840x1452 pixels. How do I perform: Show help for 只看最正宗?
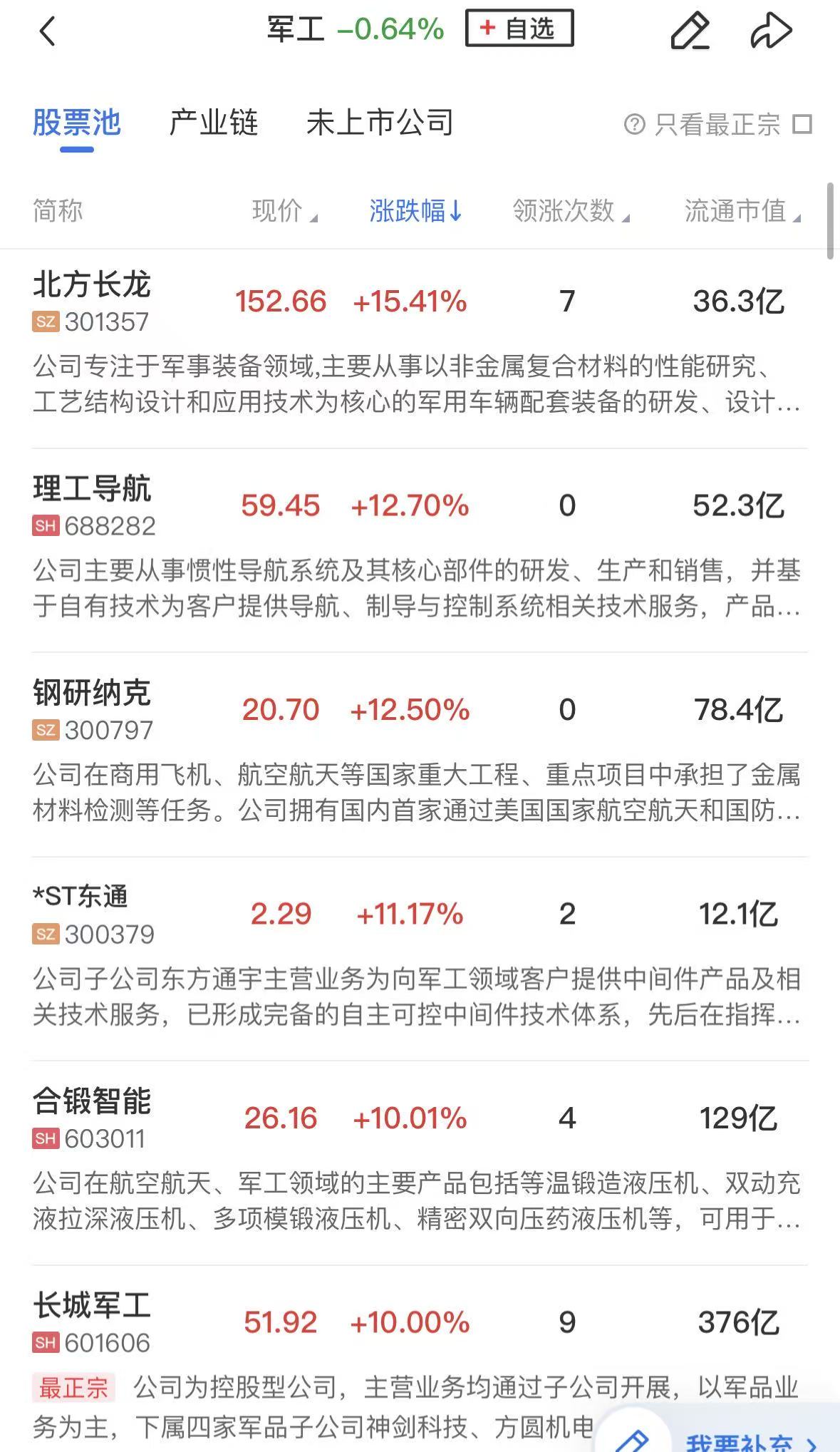[634, 124]
